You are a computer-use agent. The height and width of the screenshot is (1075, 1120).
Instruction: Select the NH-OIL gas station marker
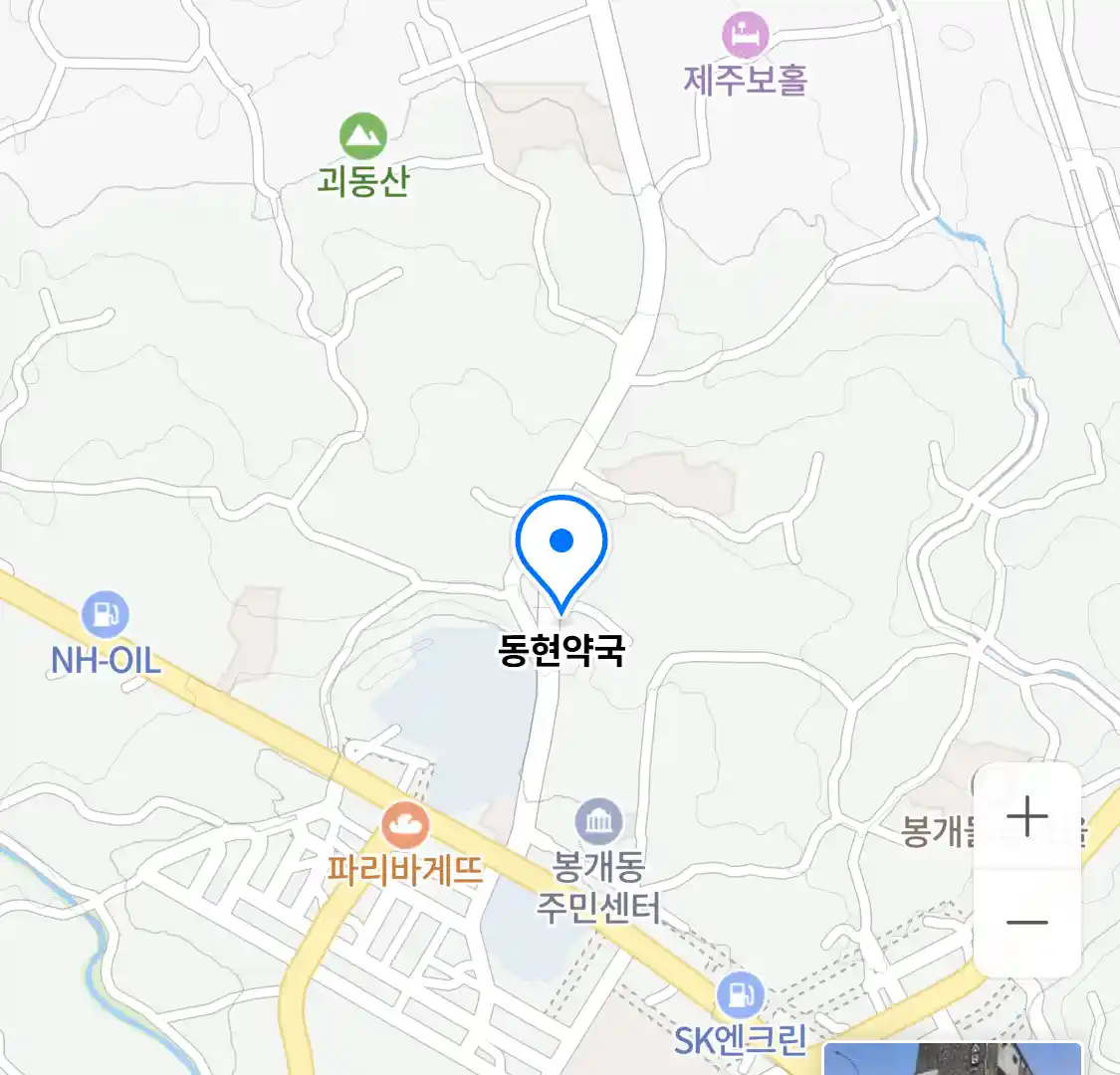(105, 615)
